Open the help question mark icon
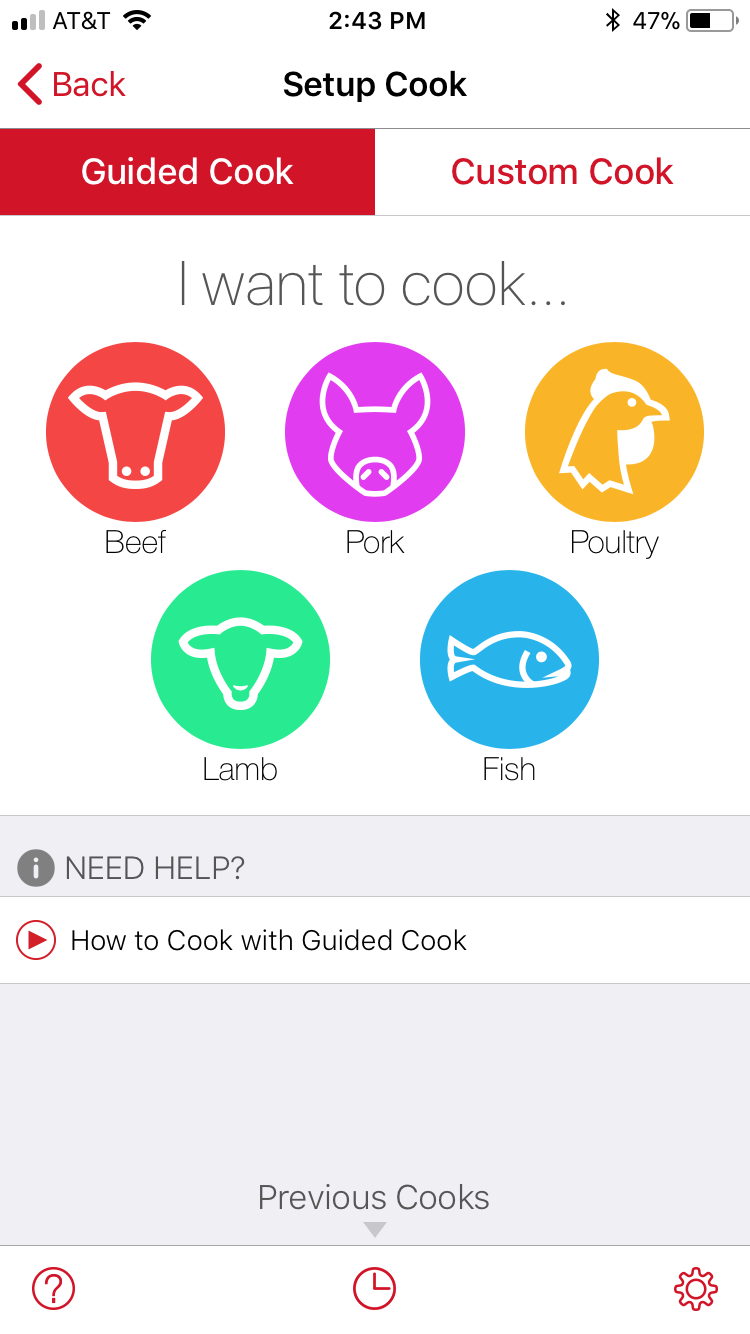 click(x=54, y=1289)
